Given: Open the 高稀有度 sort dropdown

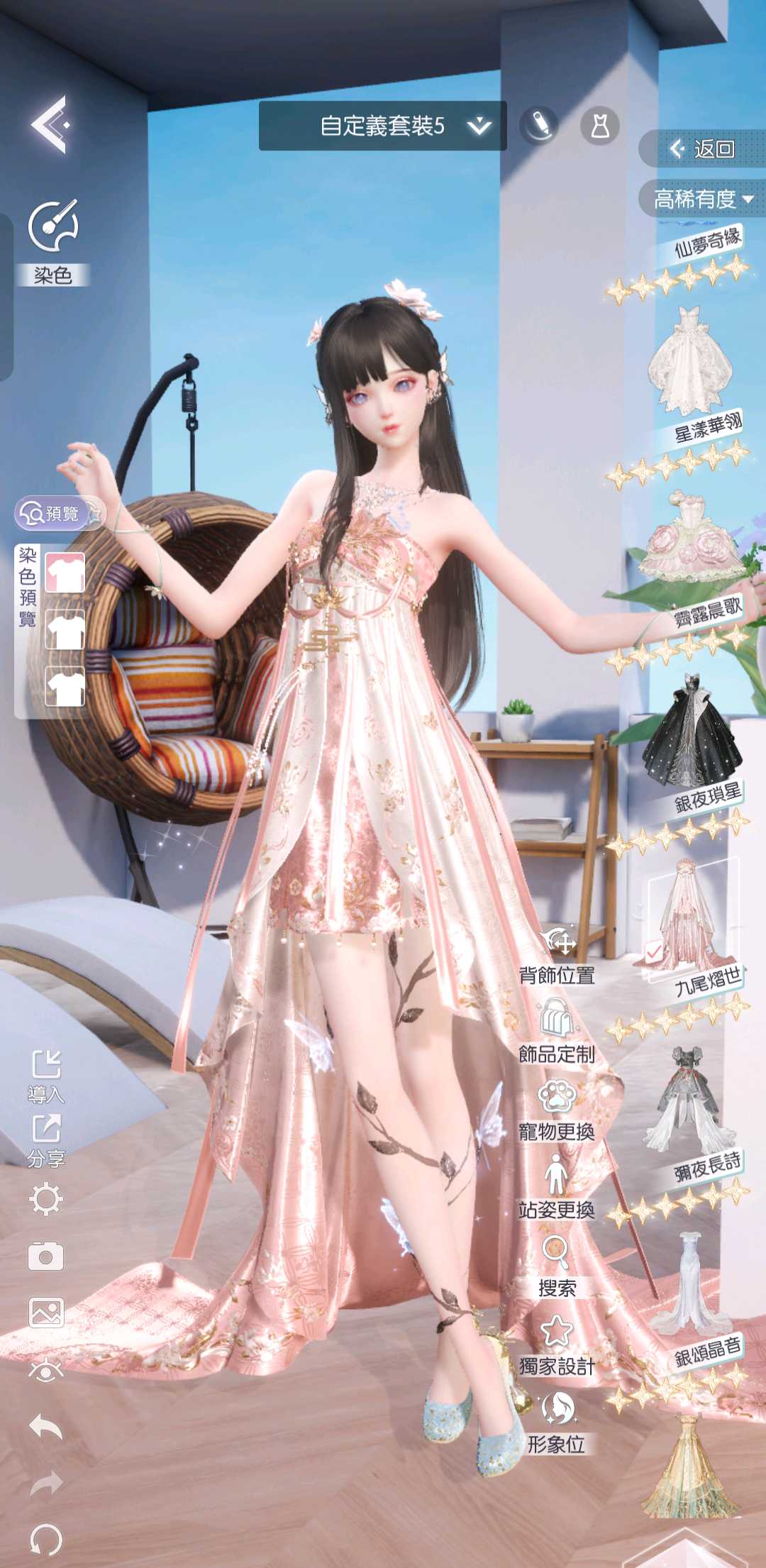Looking at the screenshot, I should [702, 199].
